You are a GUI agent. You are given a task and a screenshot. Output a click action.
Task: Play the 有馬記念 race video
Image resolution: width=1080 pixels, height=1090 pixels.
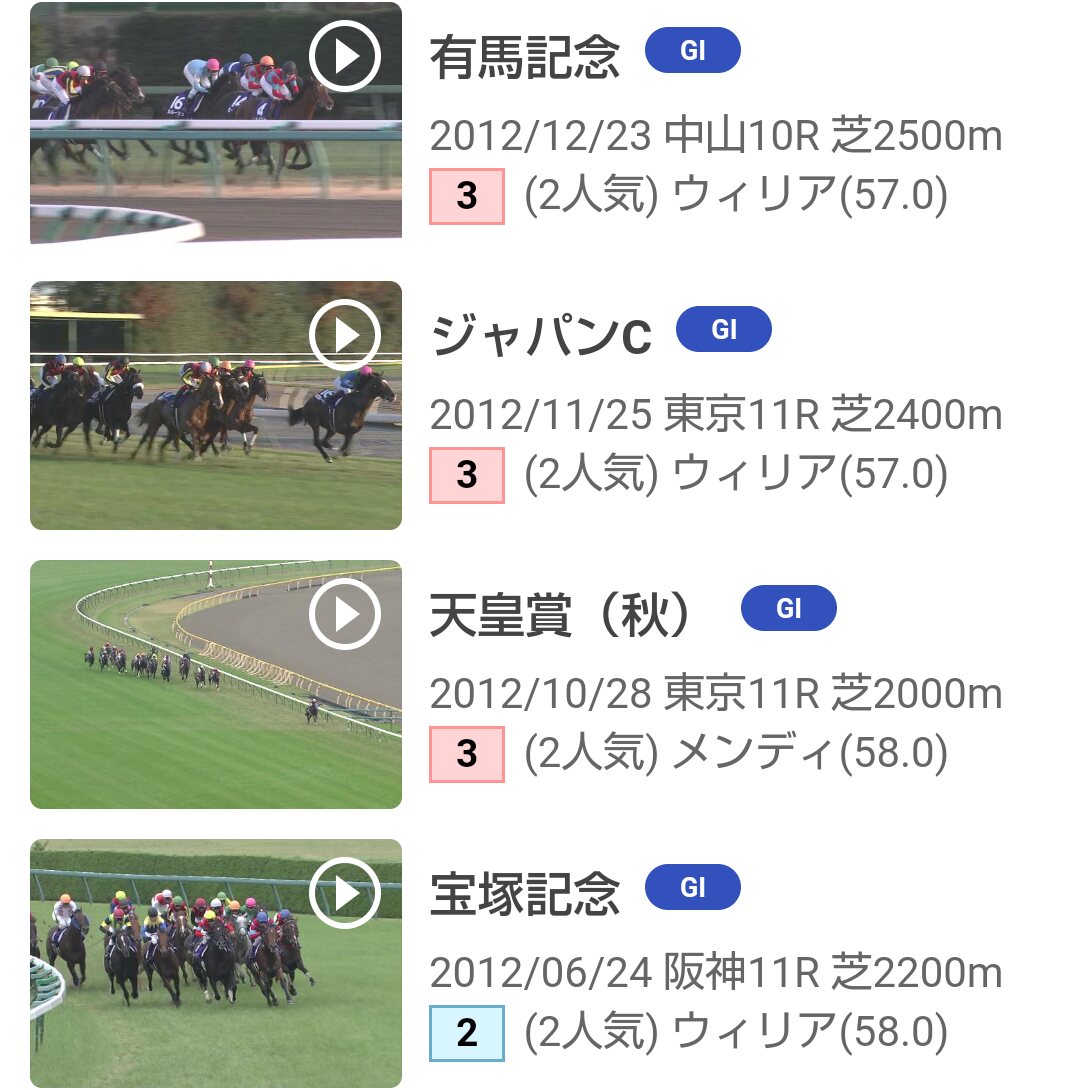(x=345, y=56)
